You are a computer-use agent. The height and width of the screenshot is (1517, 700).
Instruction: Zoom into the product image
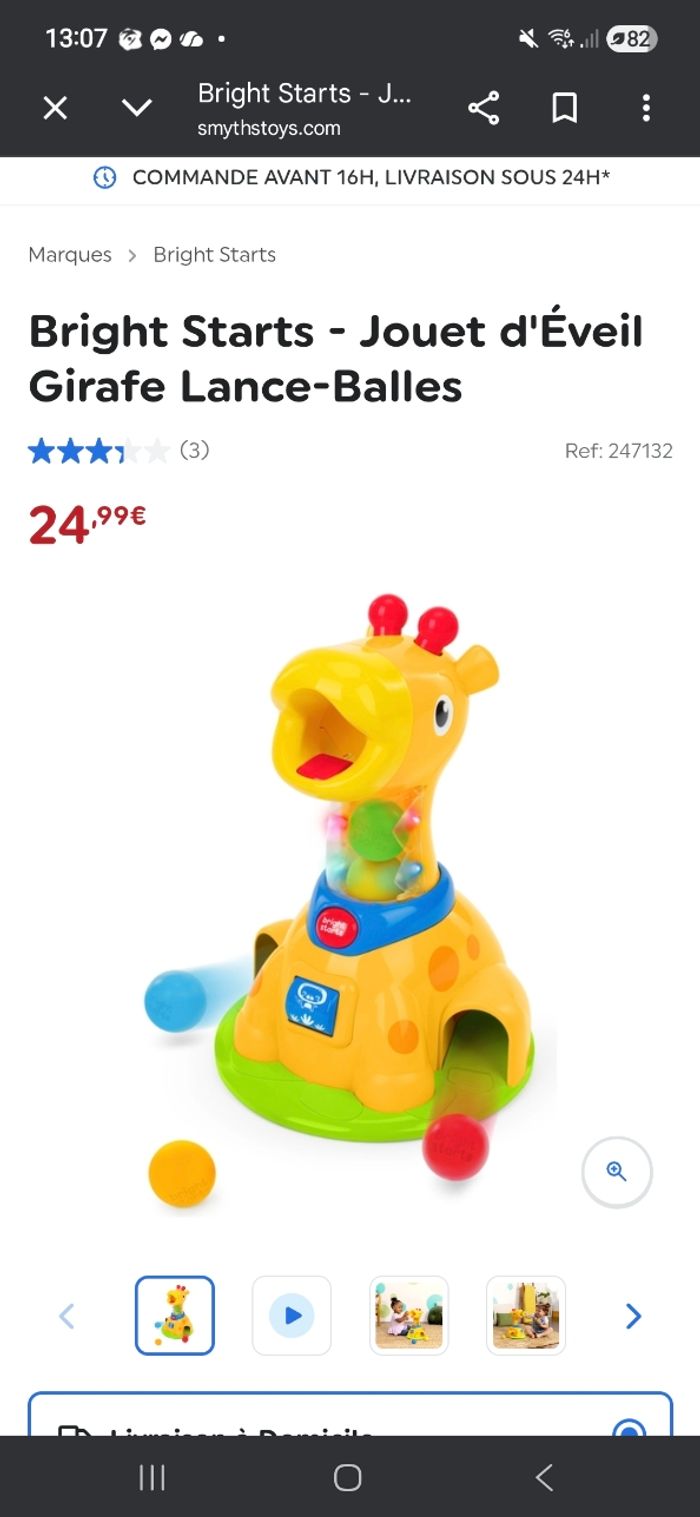(x=617, y=1172)
